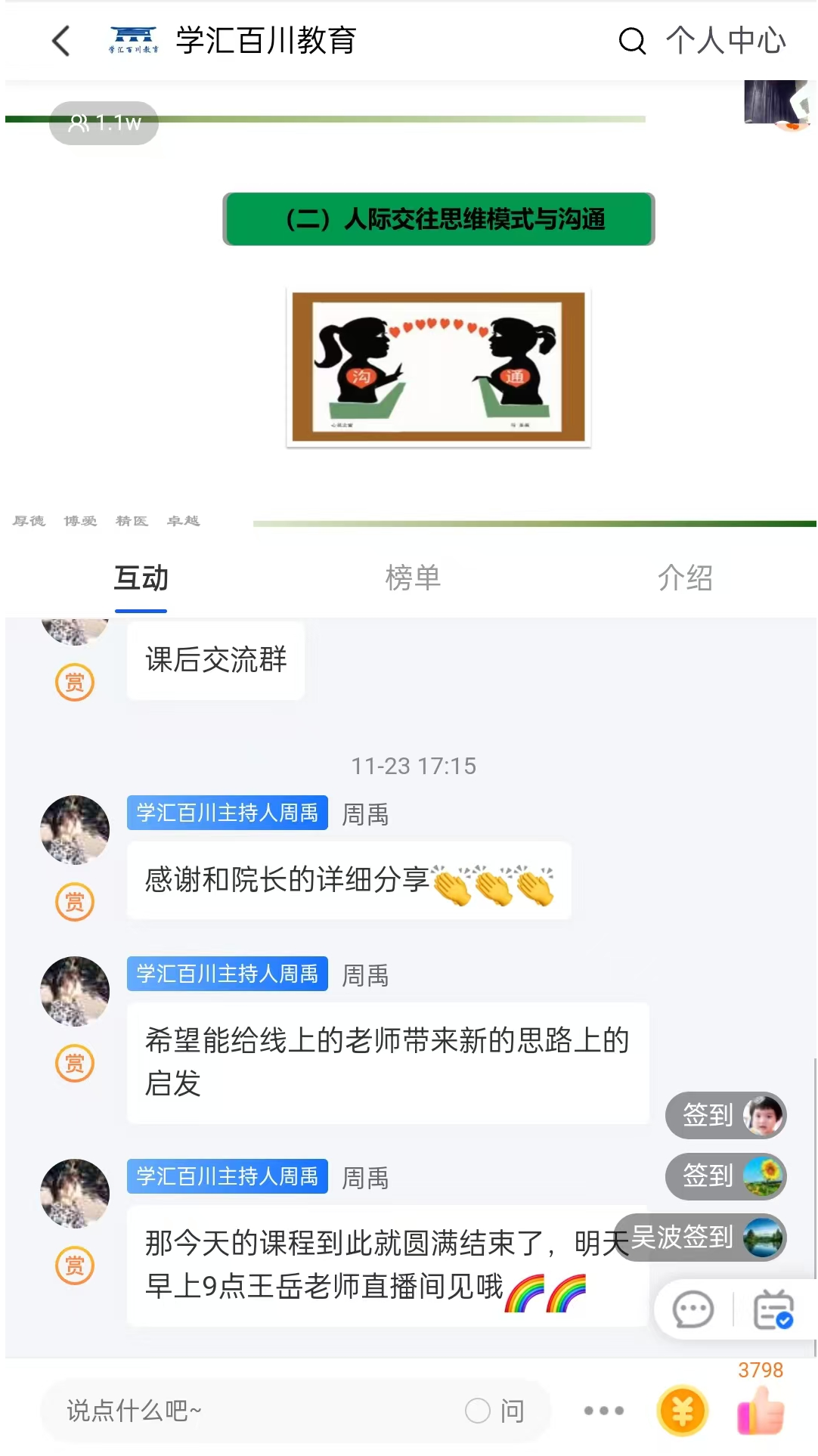Switch to the 榜单 tab
This screenshot has height=1456, width=818.
(x=413, y=578)
